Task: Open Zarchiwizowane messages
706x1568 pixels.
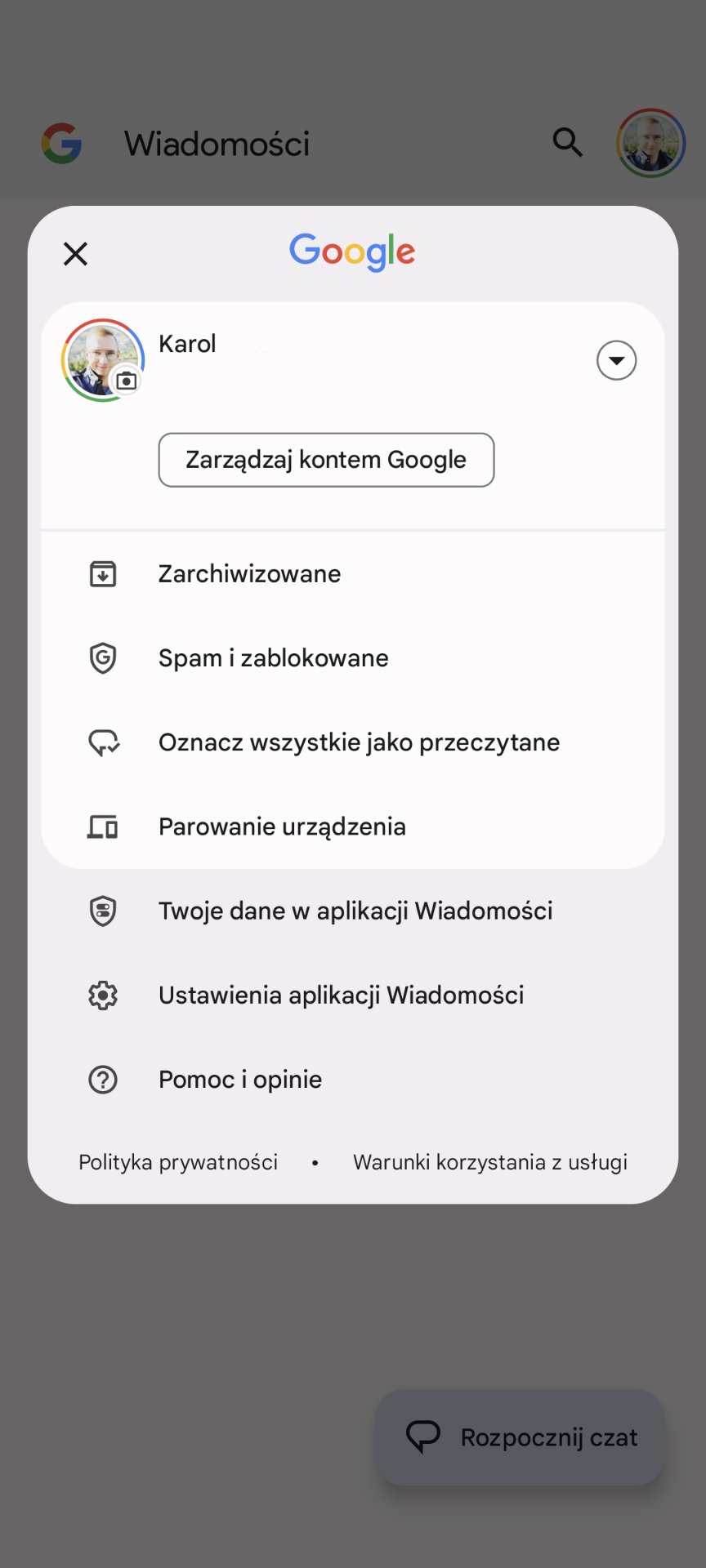Action: (353, 574)
